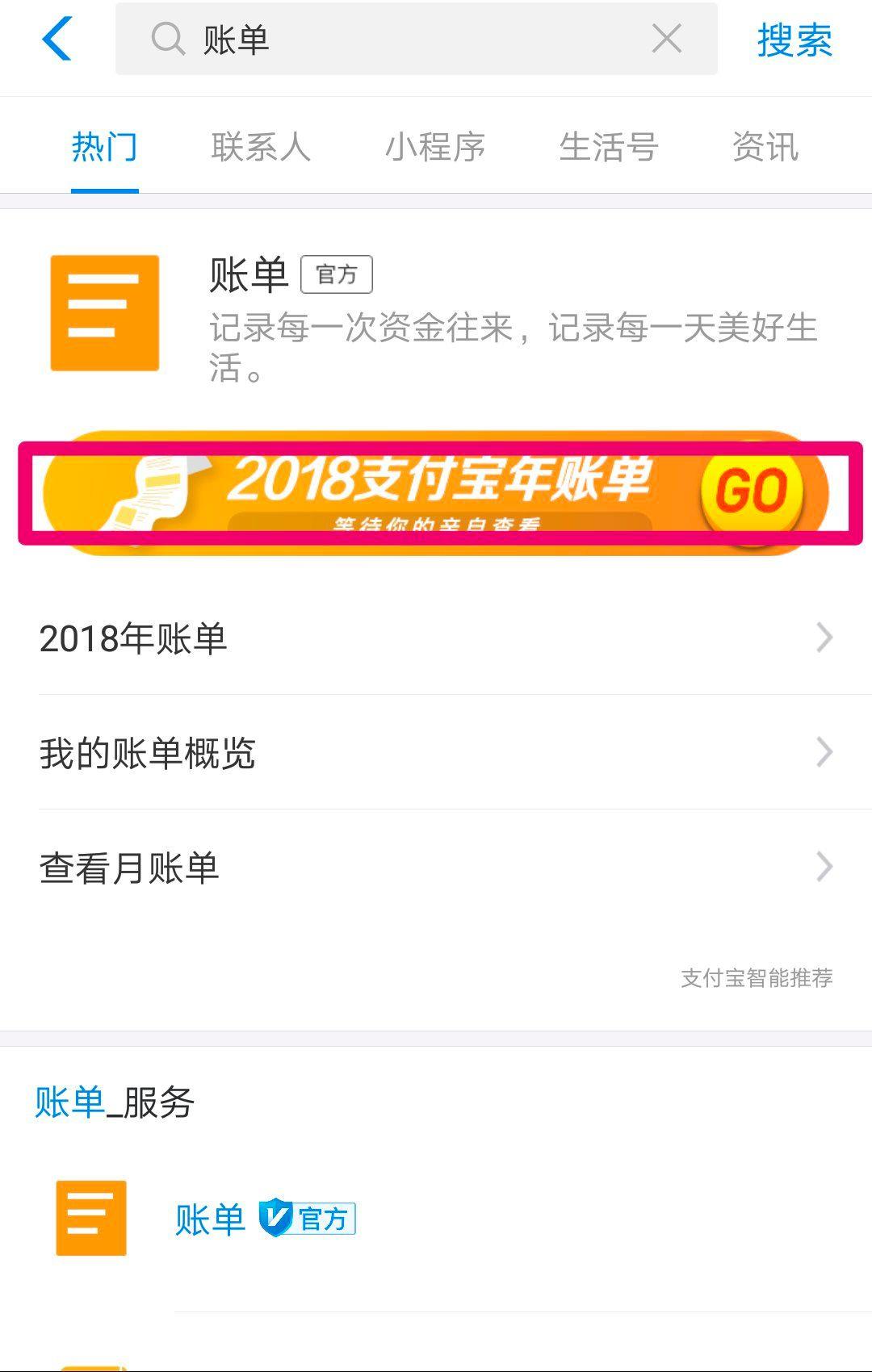Image resolution: width=872 pixels, height=1372 pixels.
Task: Open 查看月账单
Action: pyautogui.click(x=436, y=868)
